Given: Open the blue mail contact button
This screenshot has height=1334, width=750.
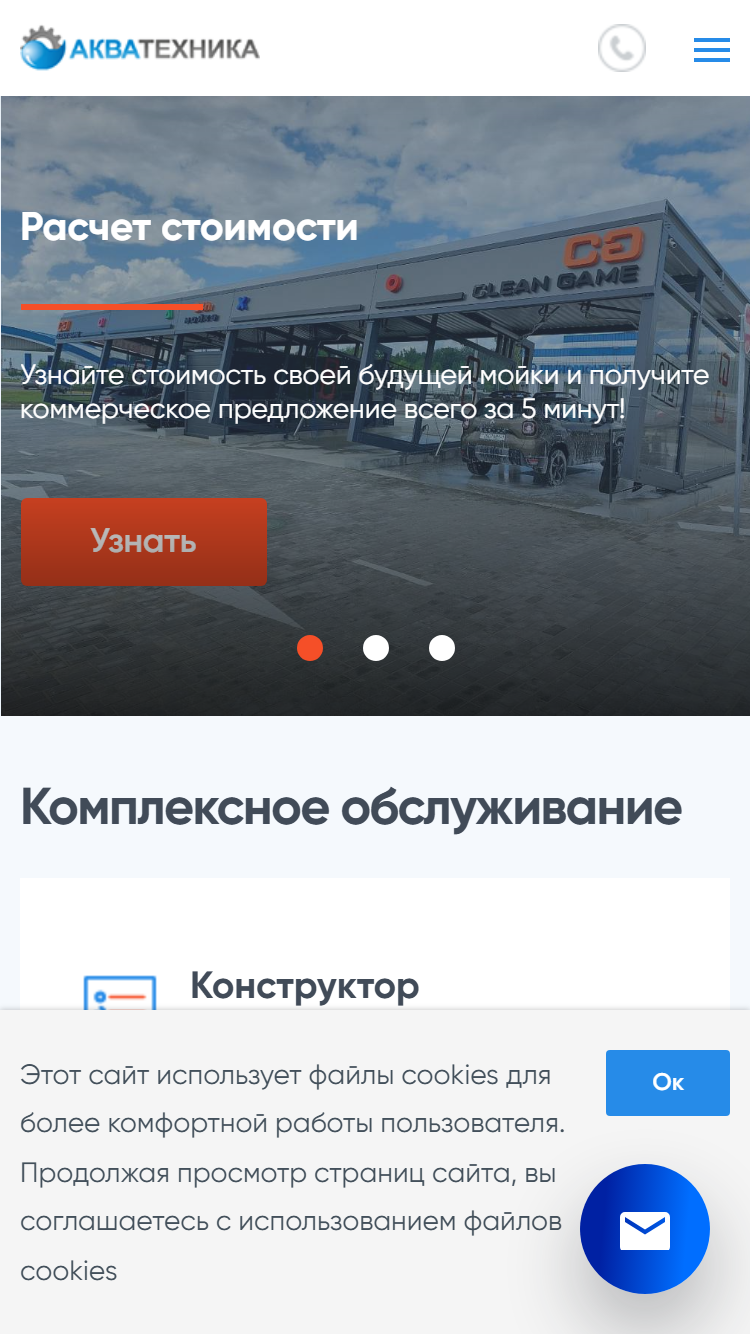Looking at the screenshot, I should (x=645, y=1230).
